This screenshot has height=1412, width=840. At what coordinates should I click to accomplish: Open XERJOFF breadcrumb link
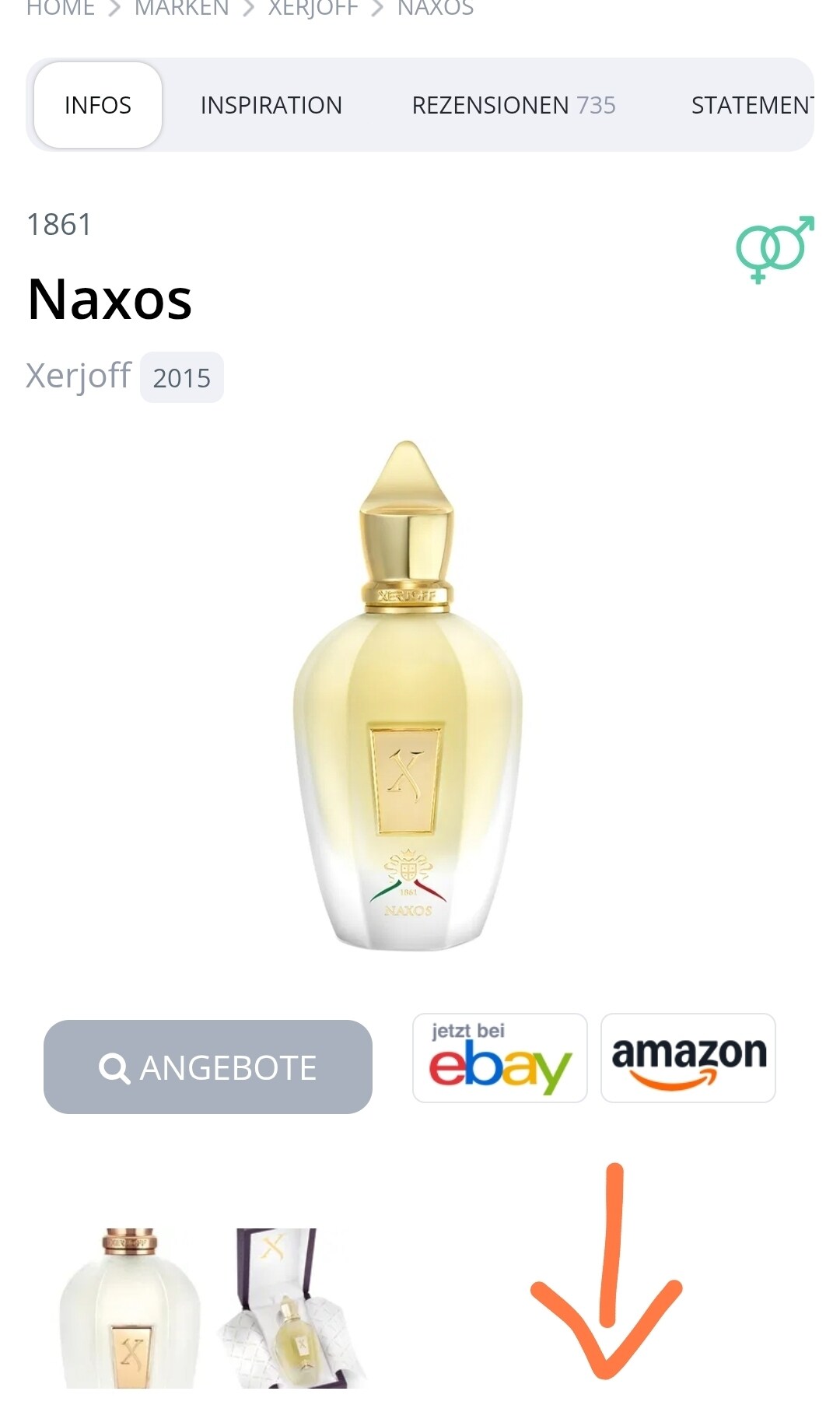313,9
